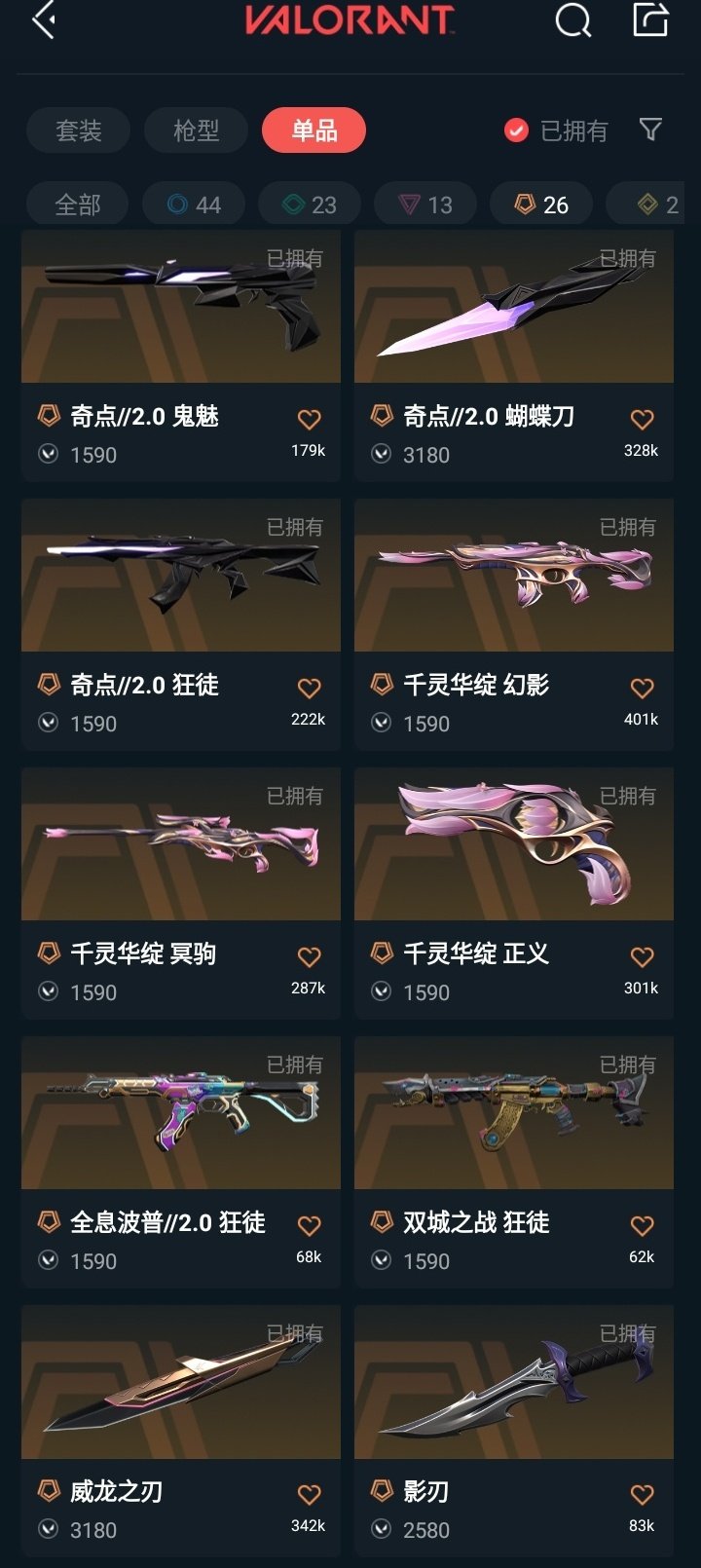Filter by the green tier chip 23

tap(310, 205)
